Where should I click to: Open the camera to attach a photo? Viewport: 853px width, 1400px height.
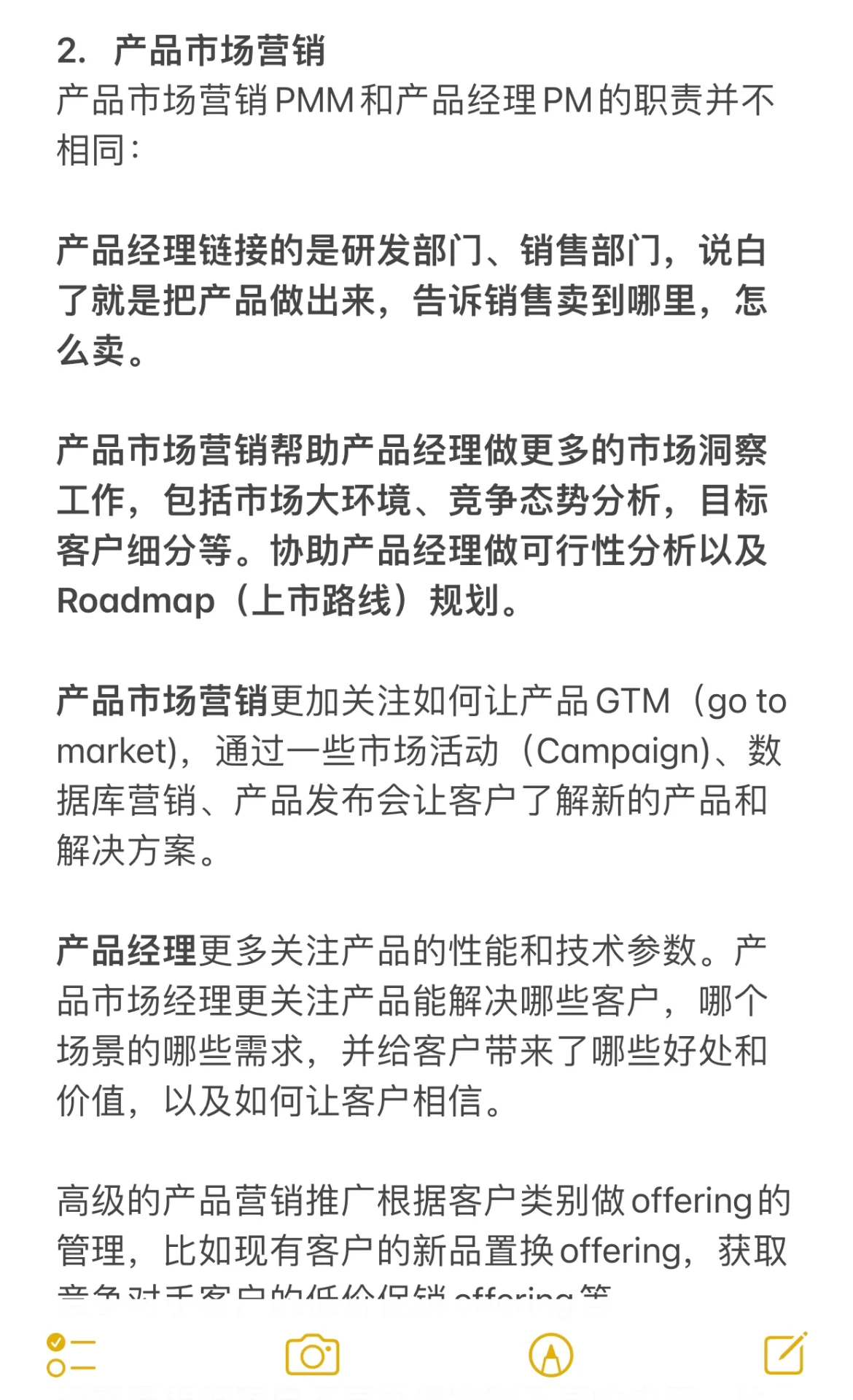pyautogui.click(x=312, y=1356)
